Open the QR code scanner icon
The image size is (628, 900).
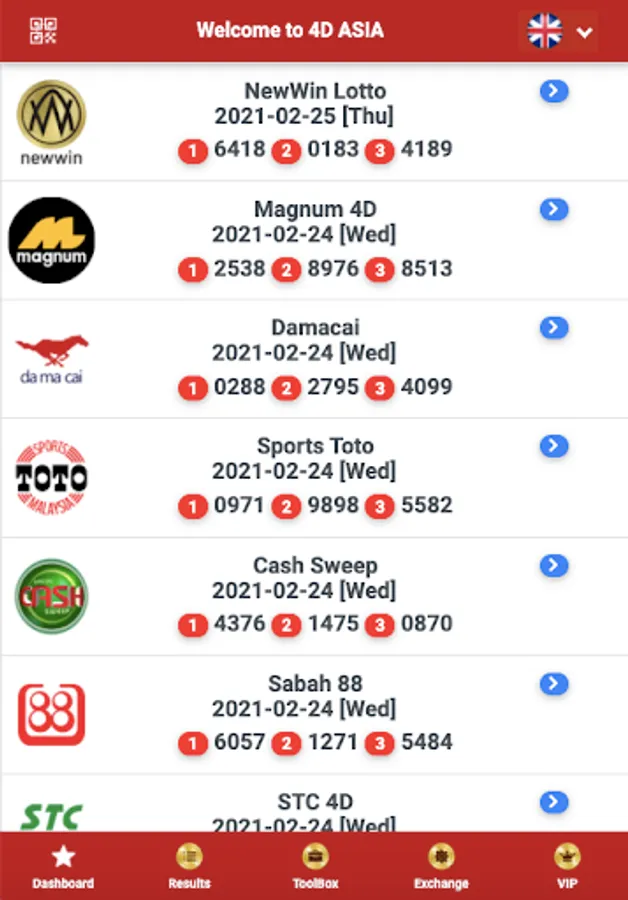point(44,31)
